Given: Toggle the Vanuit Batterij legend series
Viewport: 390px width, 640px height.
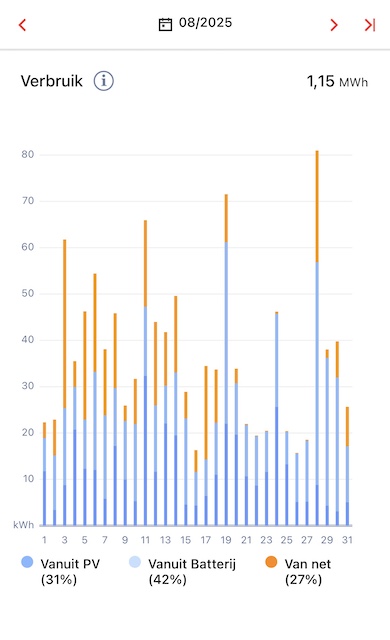Looking at the screenshot, I should [182, 571].
